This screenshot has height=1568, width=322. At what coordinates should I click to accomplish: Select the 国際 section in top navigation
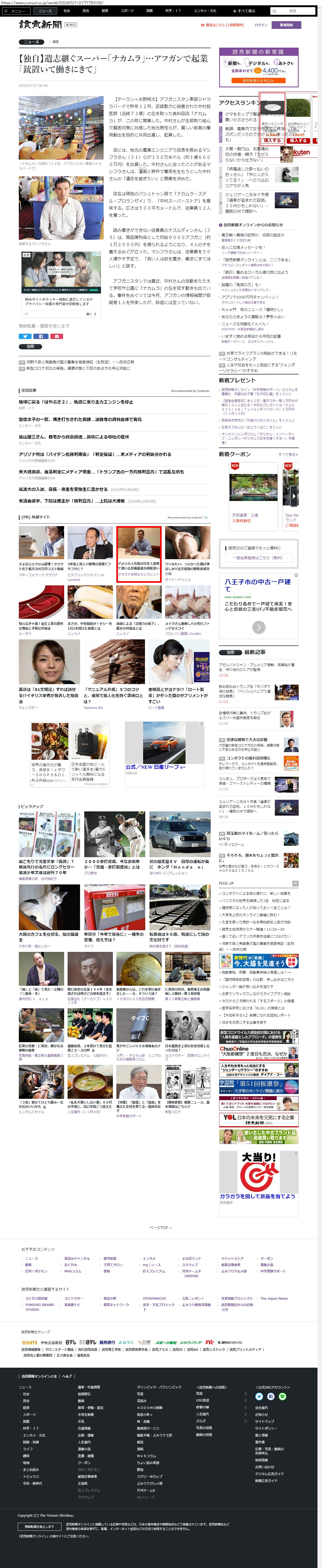pos(149,11)
